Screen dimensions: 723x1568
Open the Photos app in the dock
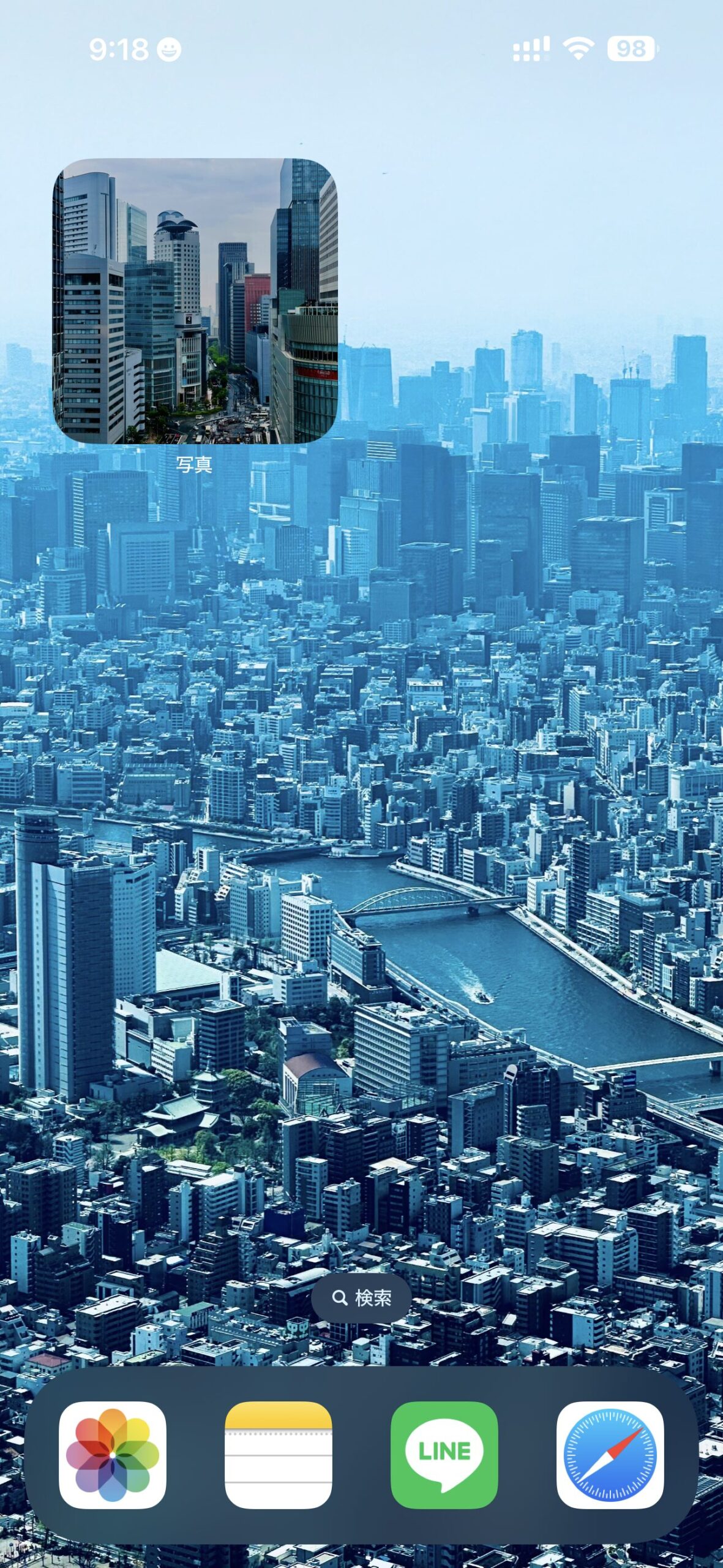pyautogui.click(x=113, y=1455)
